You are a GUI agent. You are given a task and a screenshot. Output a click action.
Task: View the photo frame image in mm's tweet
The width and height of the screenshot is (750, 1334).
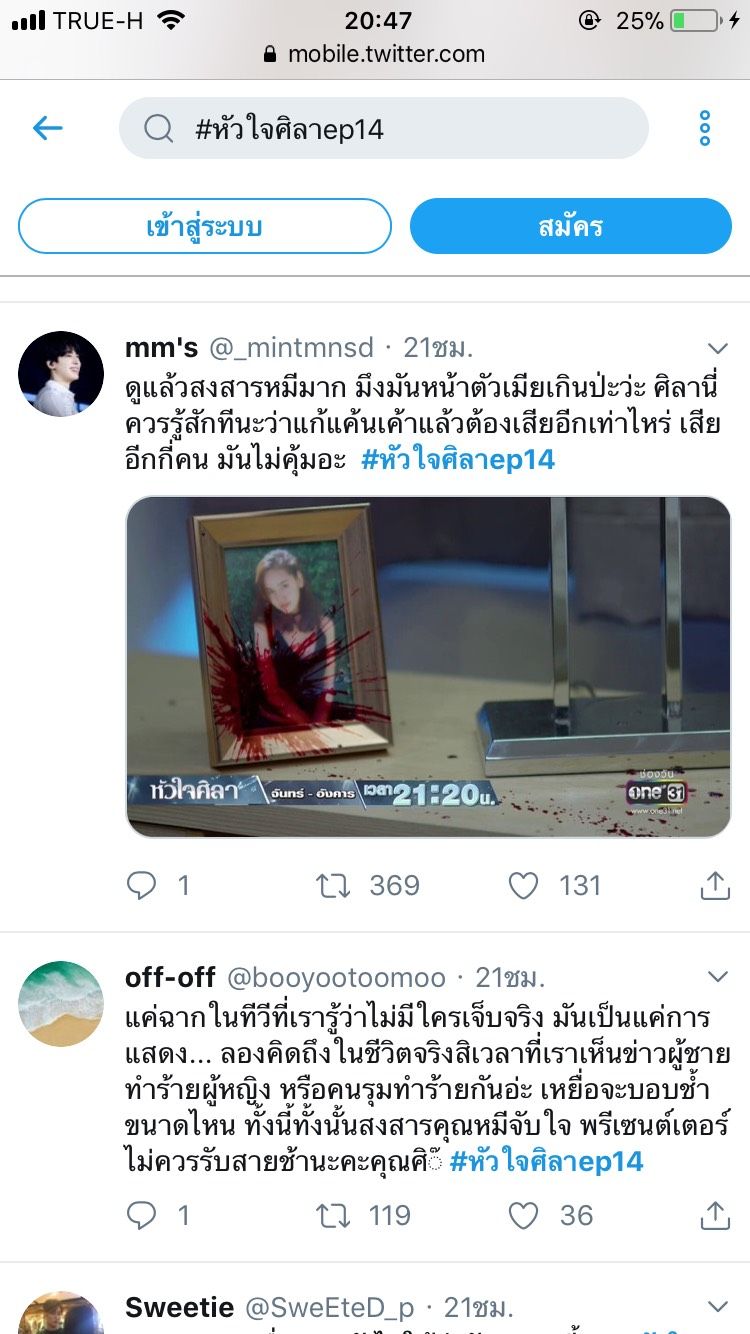click(x=428, y=666)
